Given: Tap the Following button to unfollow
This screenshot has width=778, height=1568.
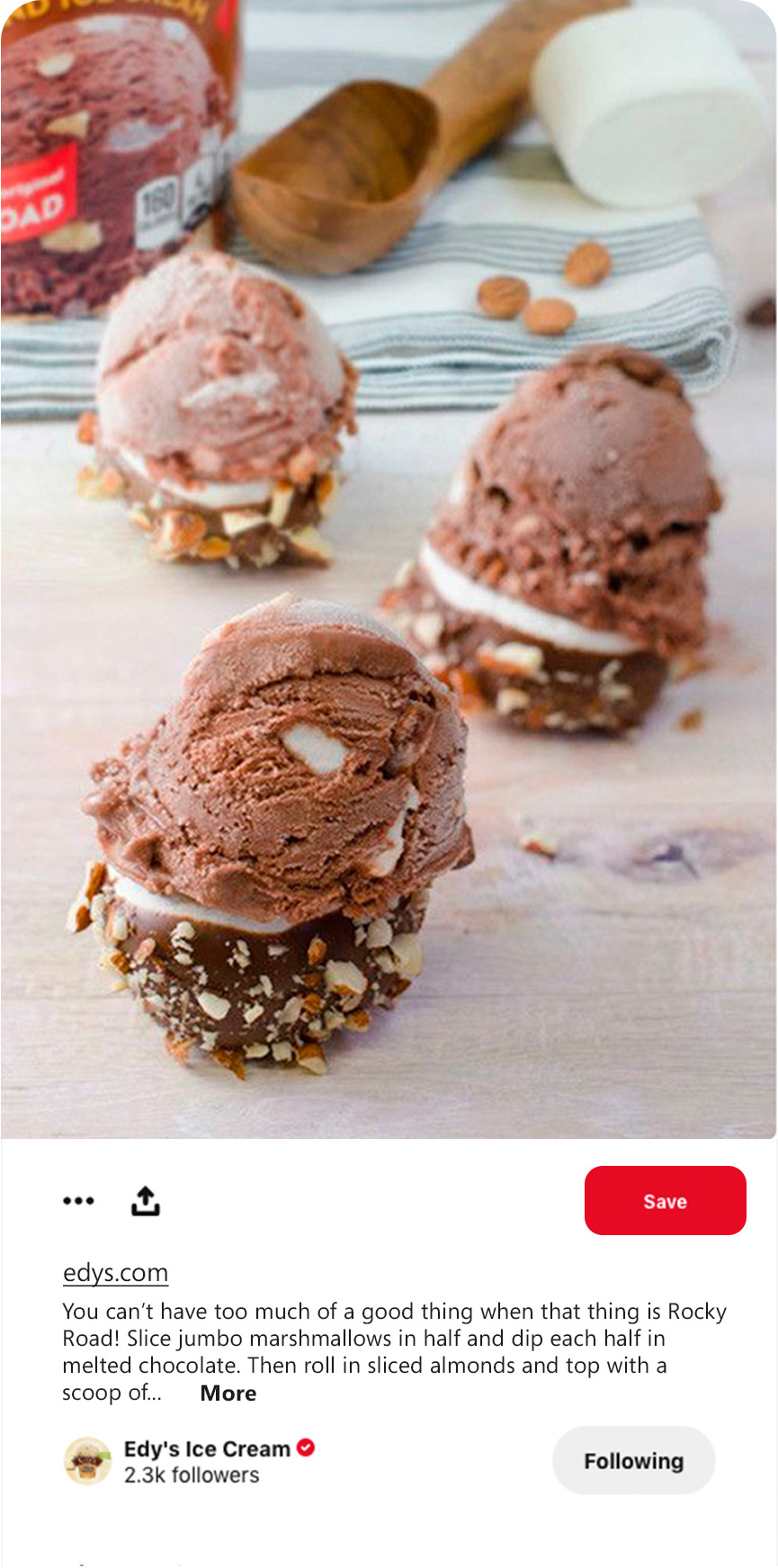Looking at the screenshot, I should pos(633,1461).
